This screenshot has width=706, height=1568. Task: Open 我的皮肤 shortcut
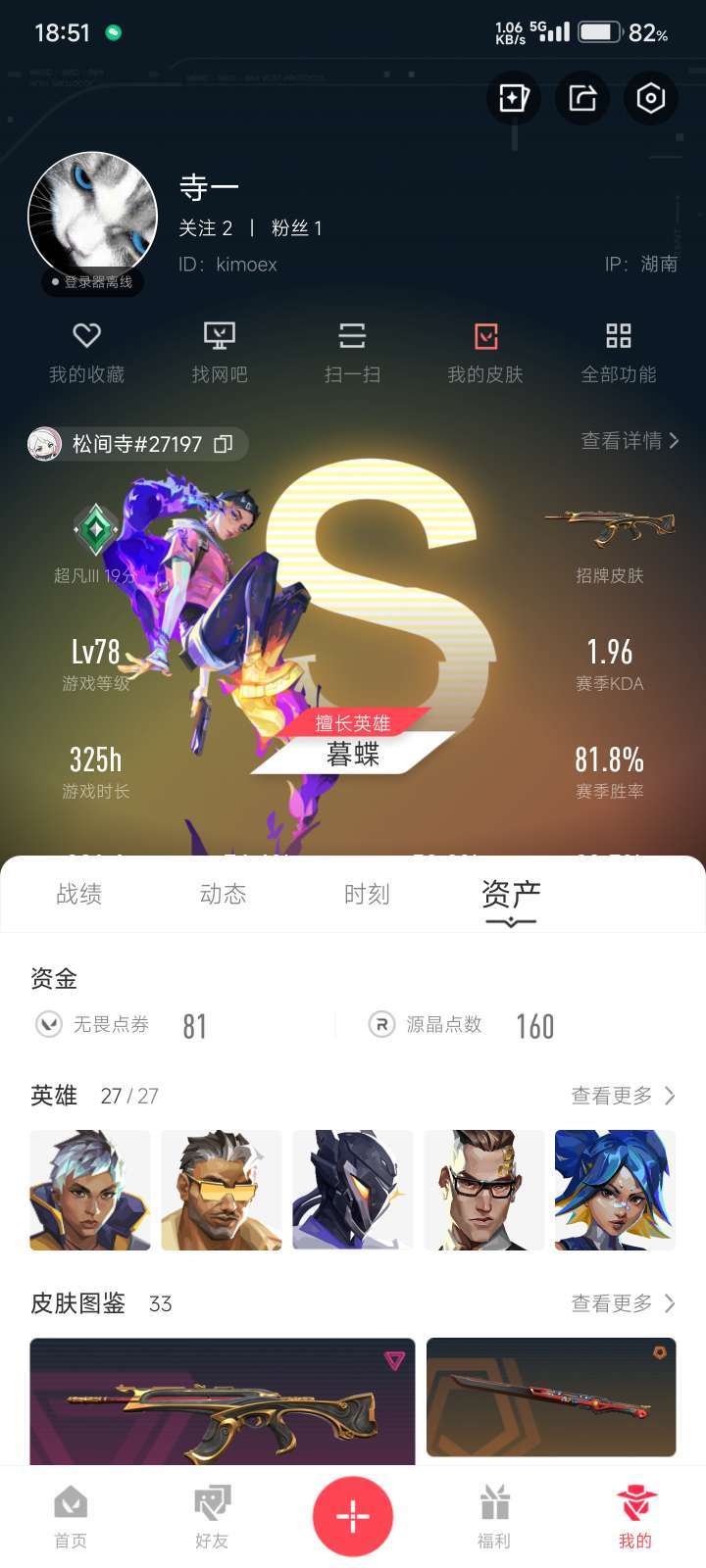(485, 352)
